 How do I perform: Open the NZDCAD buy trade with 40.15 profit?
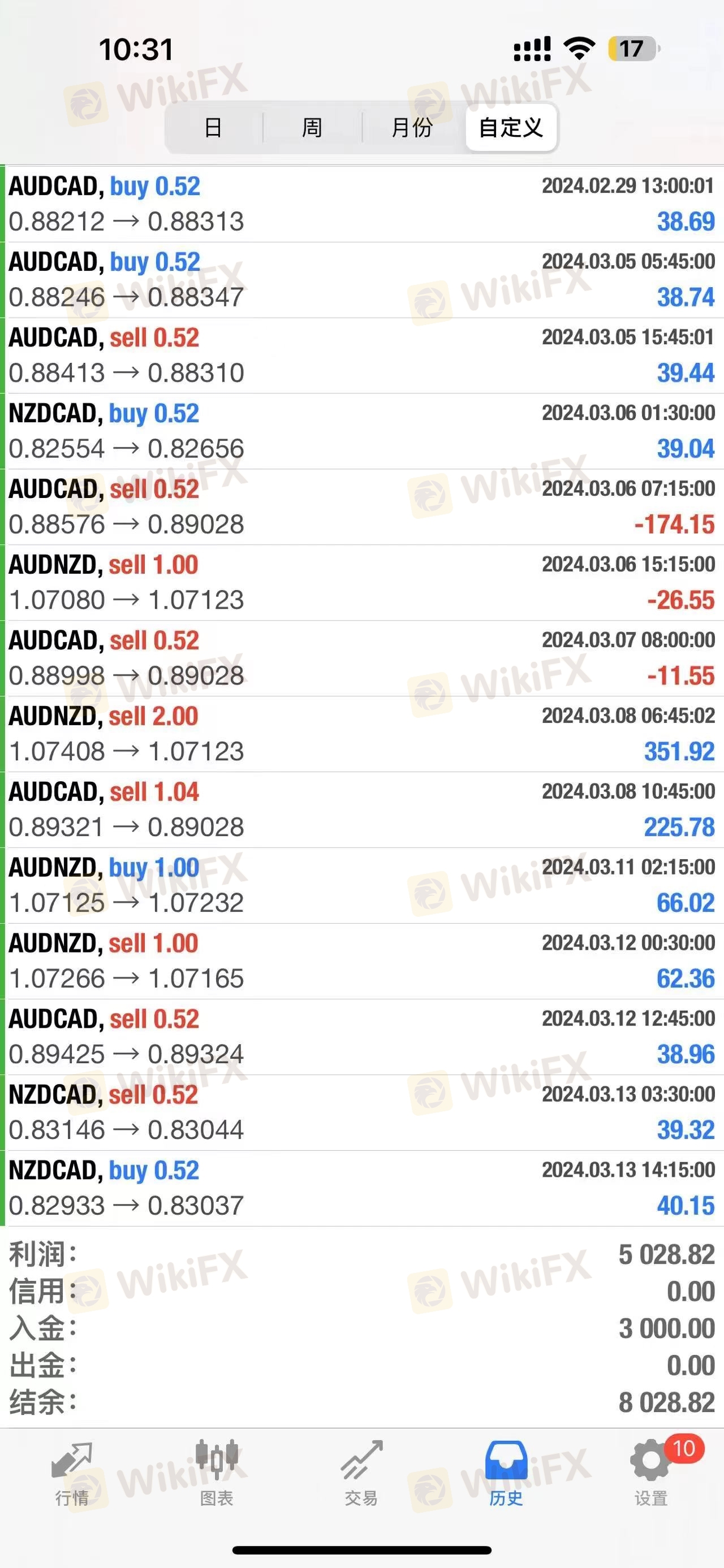tap(361, 1188)
